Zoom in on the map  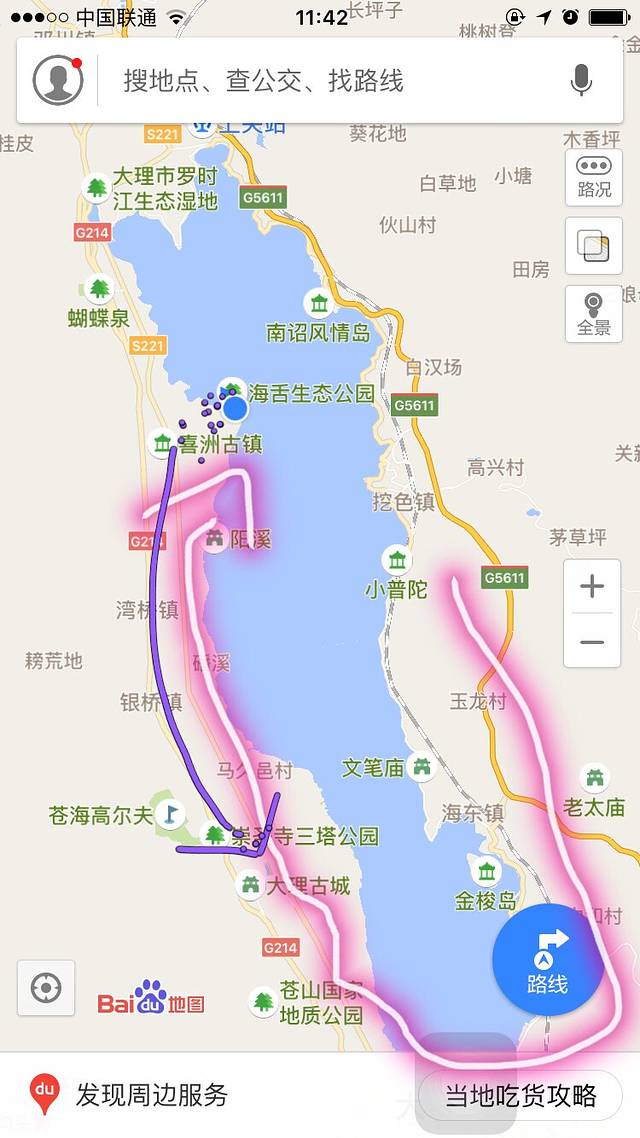[x=592, y=586]
